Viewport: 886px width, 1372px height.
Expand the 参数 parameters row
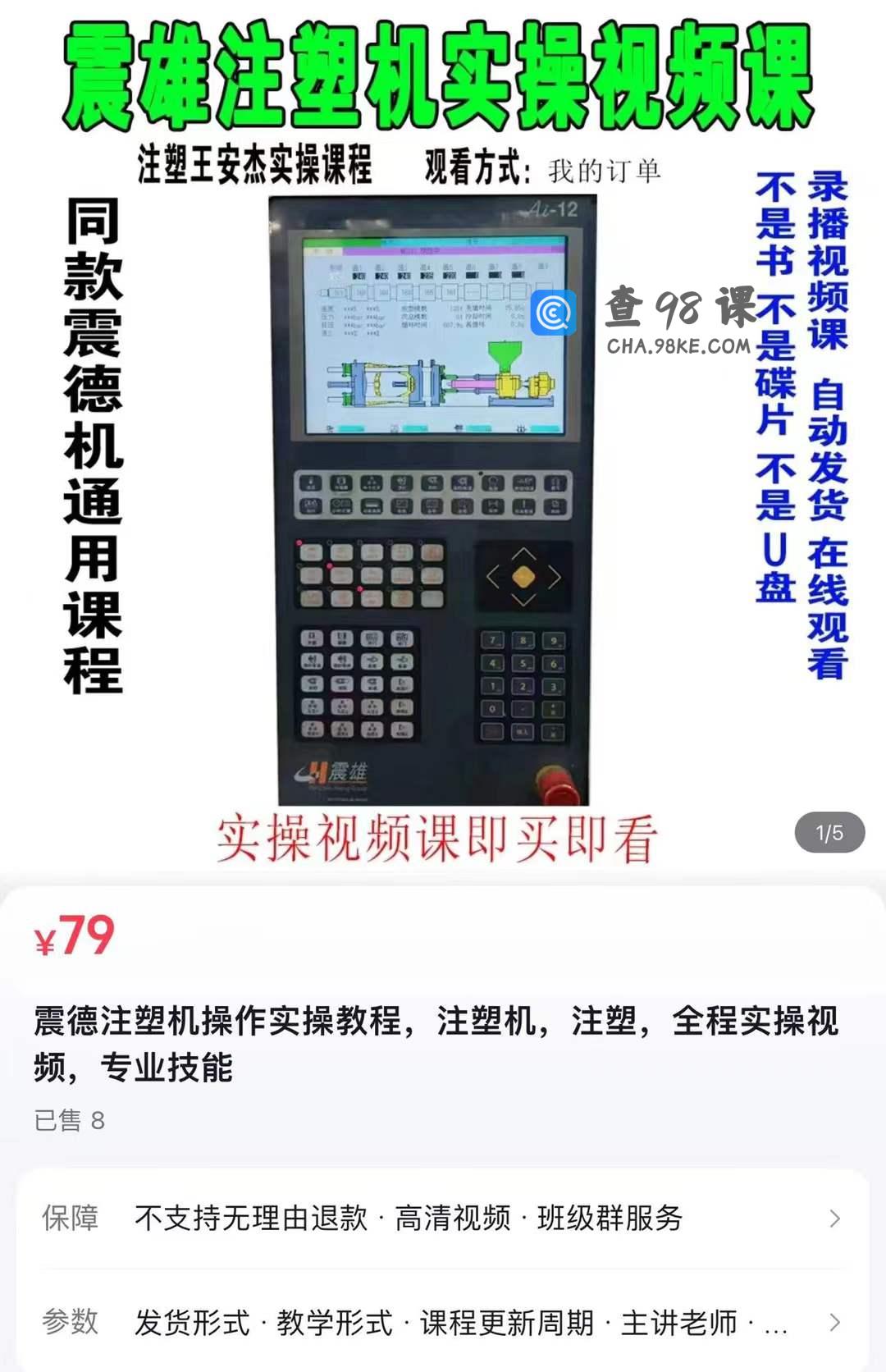(443, 1322)
